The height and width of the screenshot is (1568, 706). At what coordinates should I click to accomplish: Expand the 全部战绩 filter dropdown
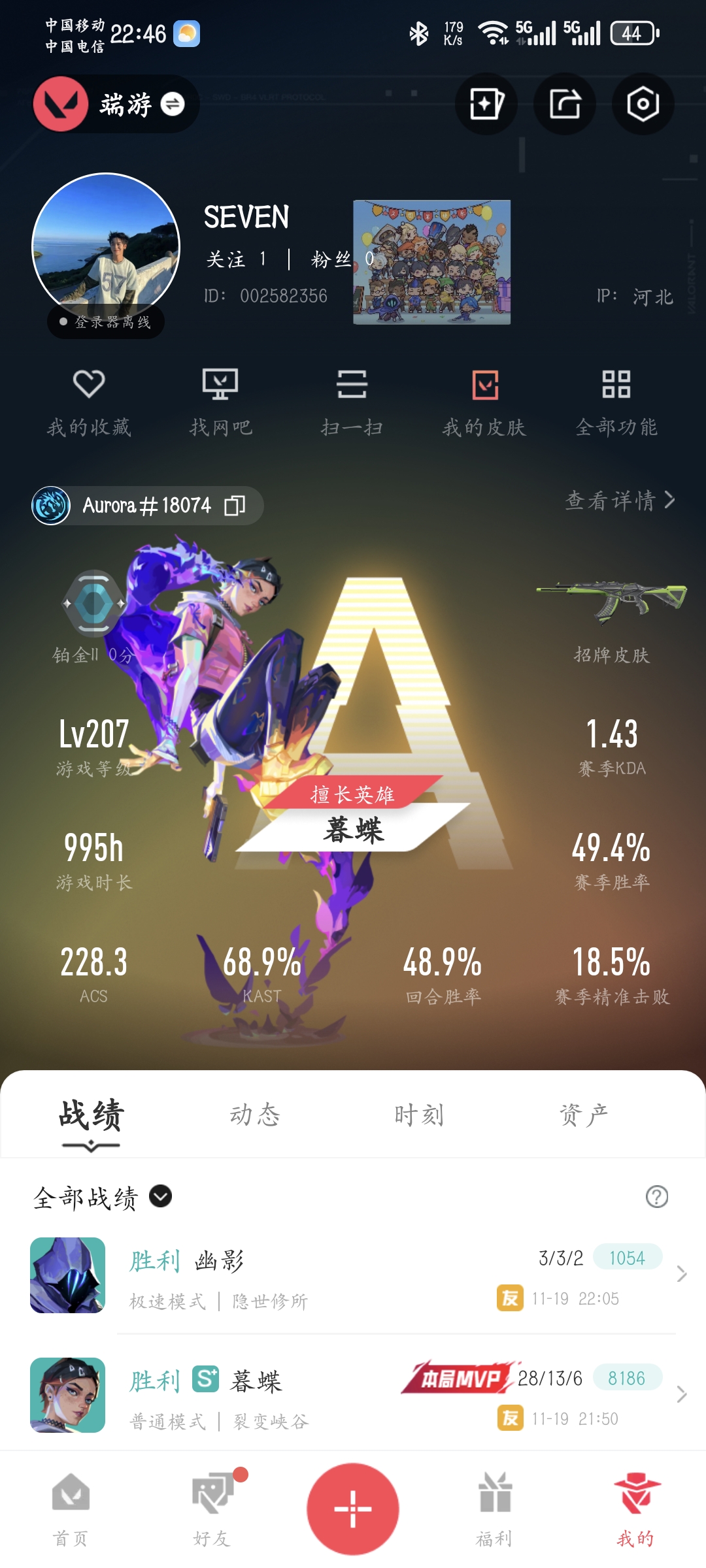160,1197
